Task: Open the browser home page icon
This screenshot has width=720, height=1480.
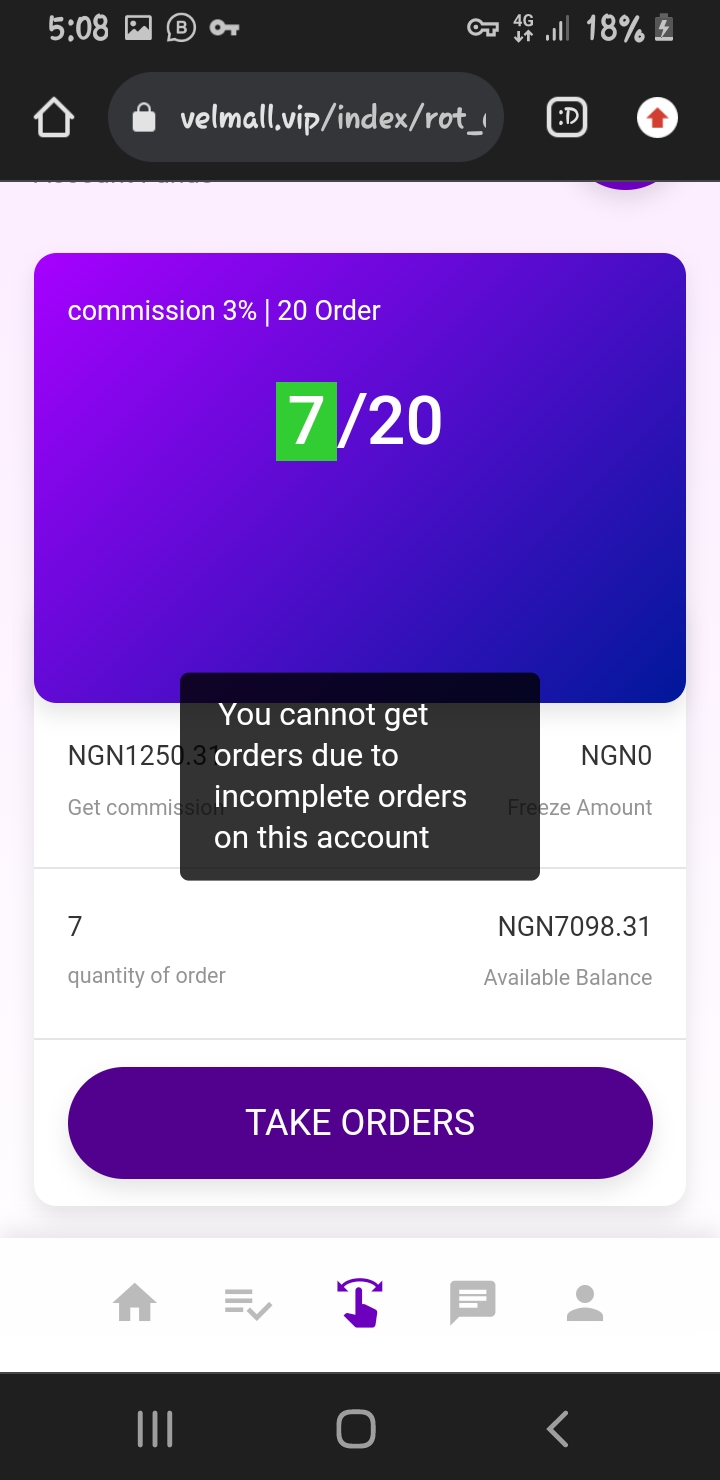Action: coord(54,119)
